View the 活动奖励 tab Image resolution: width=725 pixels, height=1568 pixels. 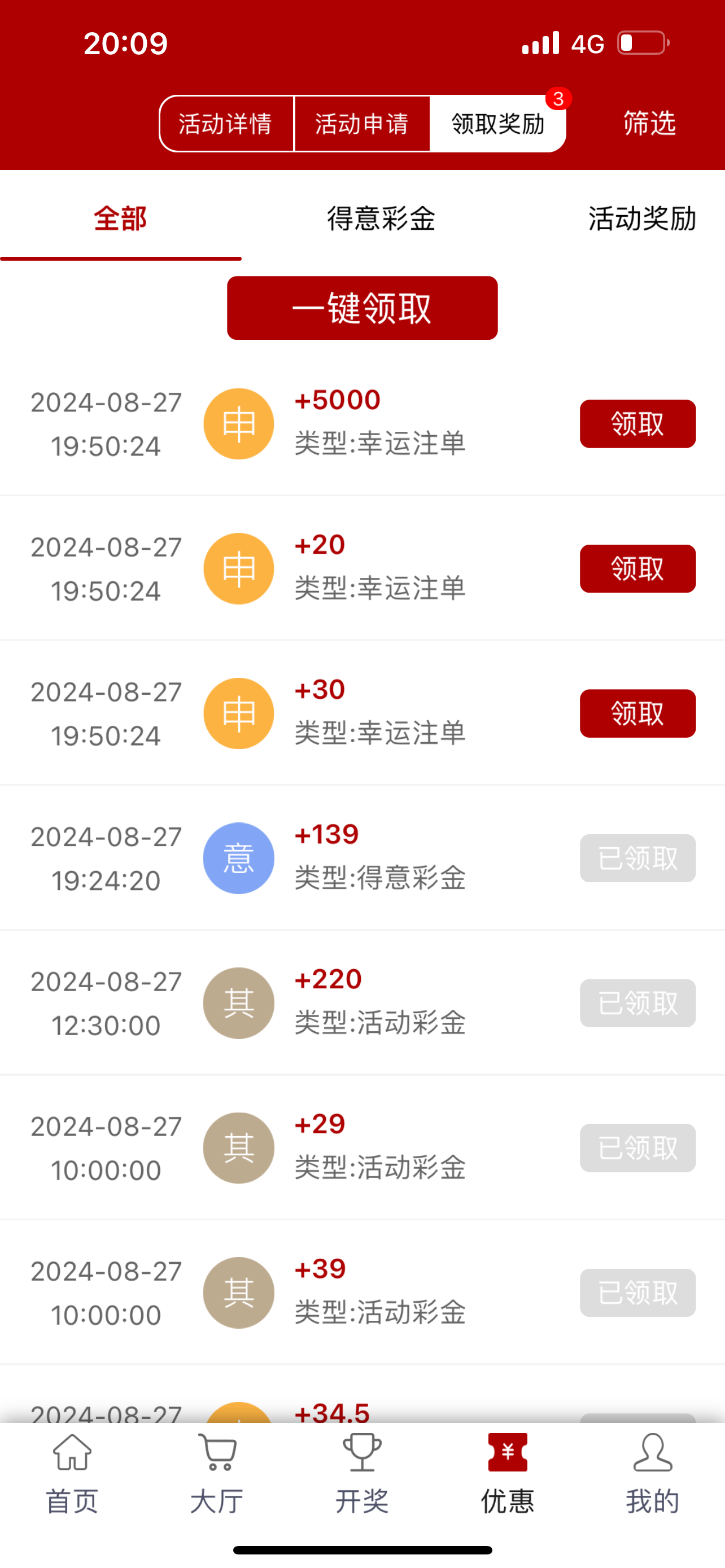(641, 219)
